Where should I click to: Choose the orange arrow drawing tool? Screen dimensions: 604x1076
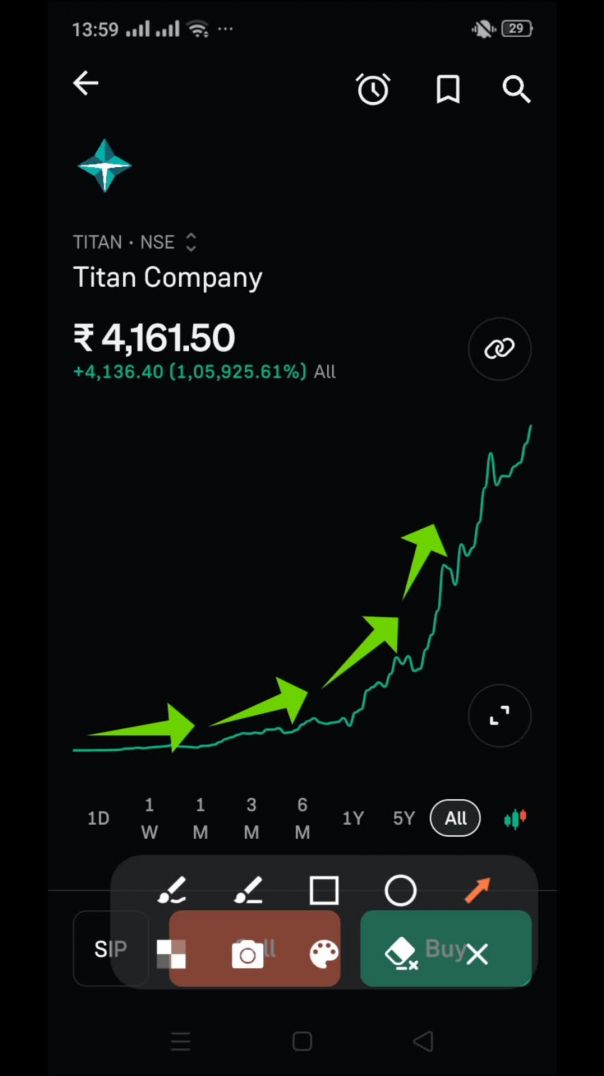pos(477,890)
